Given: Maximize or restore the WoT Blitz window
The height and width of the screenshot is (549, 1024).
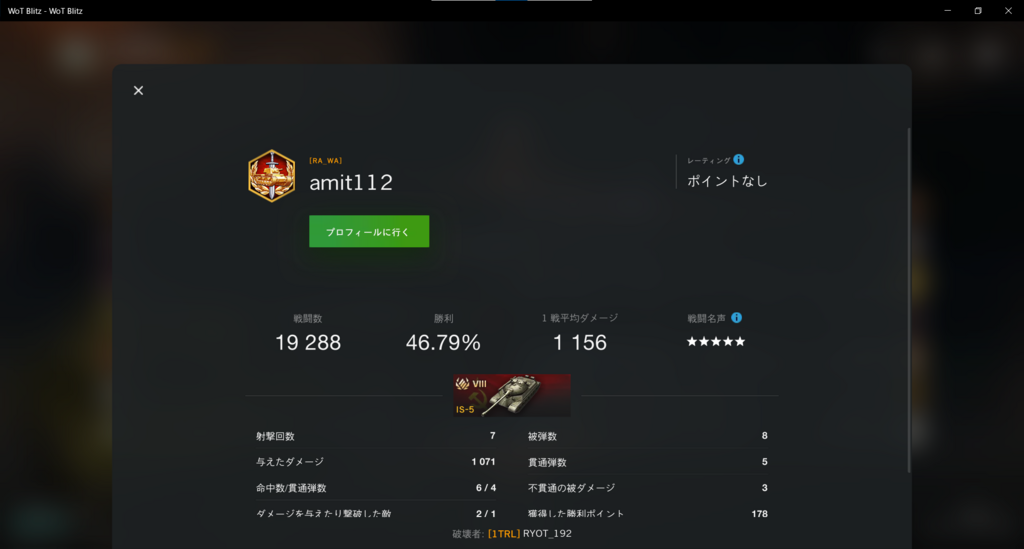Looking at the screenshot, I should (x=977, y=10).
